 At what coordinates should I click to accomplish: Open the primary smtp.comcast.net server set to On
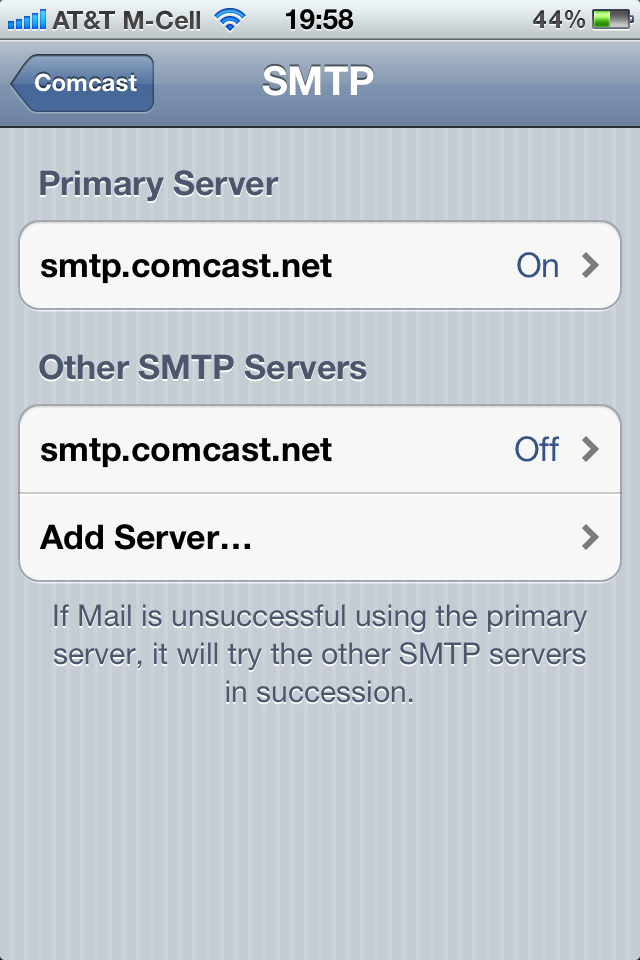(x=320, y=266)
